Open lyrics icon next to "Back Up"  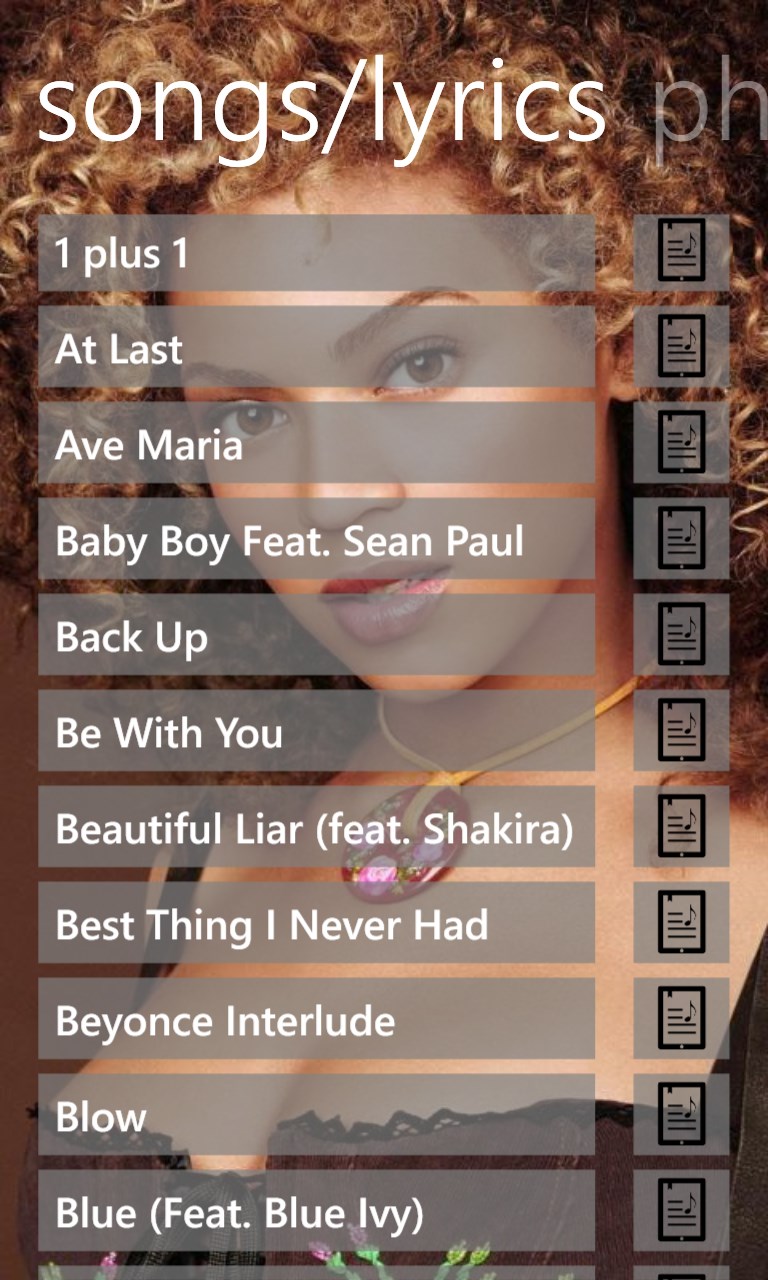(681, 637)
